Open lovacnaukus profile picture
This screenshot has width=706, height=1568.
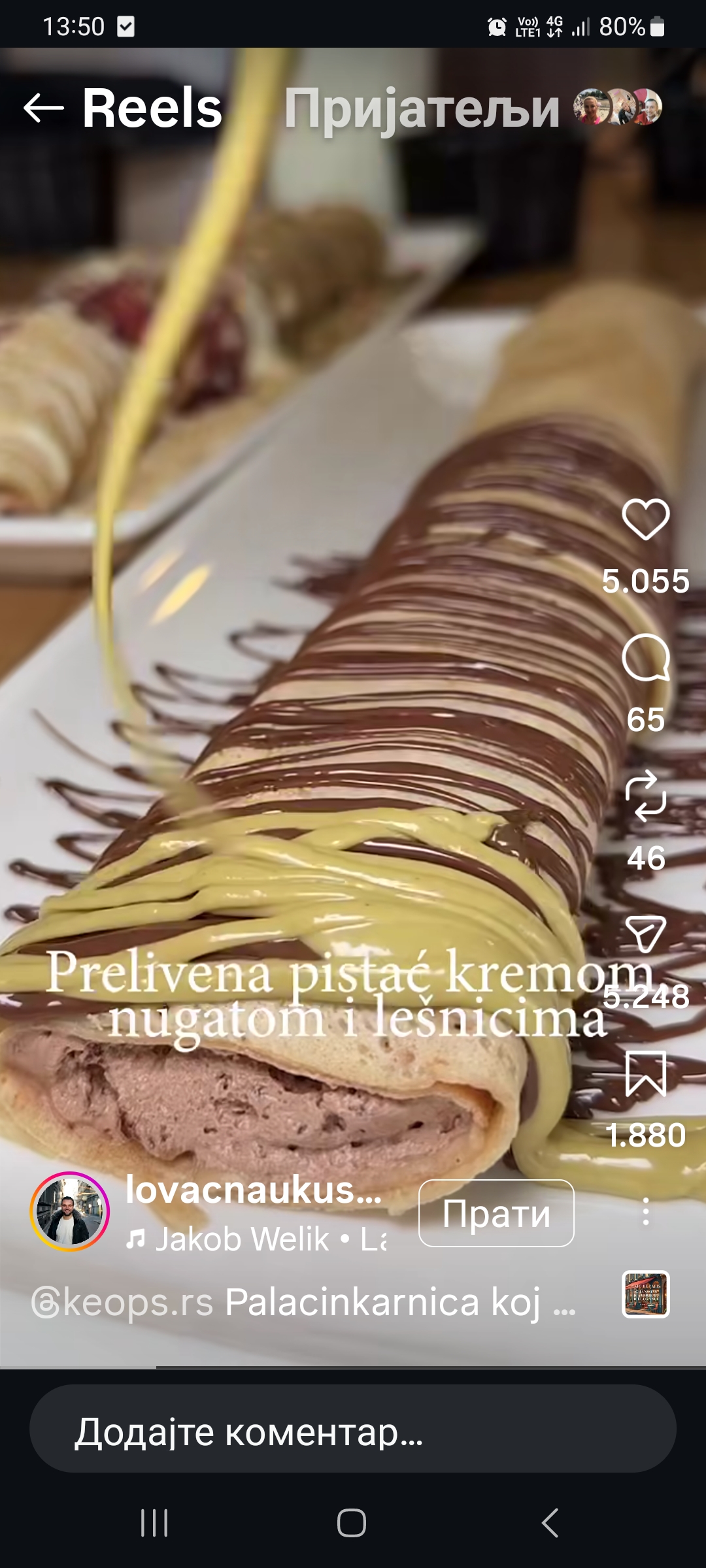pyautogui.click(x=69, y=1211)
